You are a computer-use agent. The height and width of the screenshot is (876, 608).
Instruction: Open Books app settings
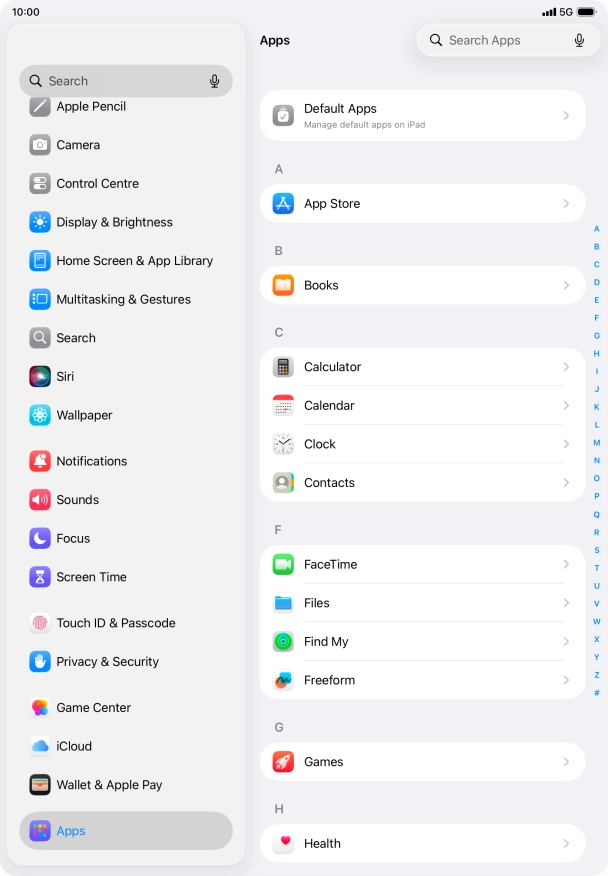tap(422, 286)
